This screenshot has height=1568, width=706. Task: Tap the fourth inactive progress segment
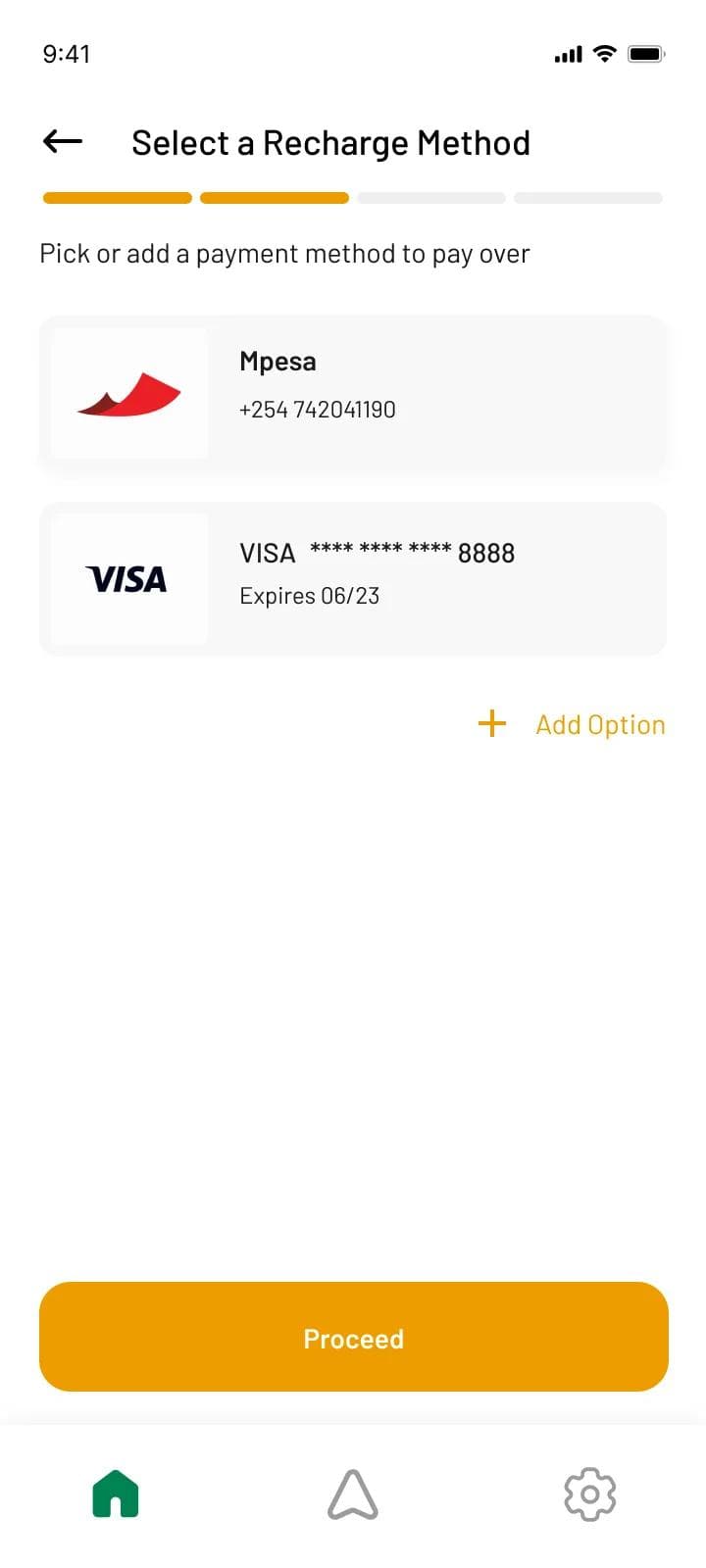point(588,197)
